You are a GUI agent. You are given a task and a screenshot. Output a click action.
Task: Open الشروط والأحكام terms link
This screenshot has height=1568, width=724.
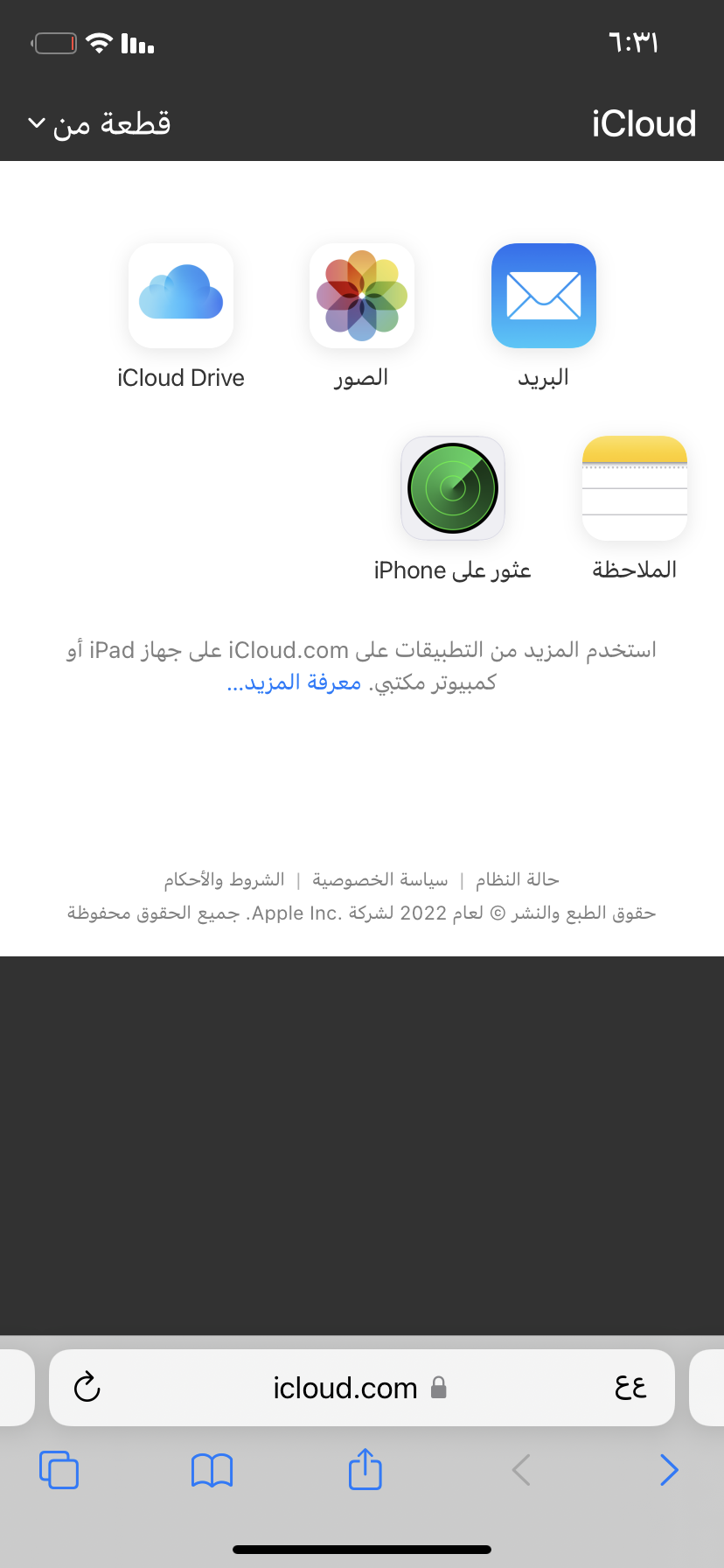click(x=225, y=879)
